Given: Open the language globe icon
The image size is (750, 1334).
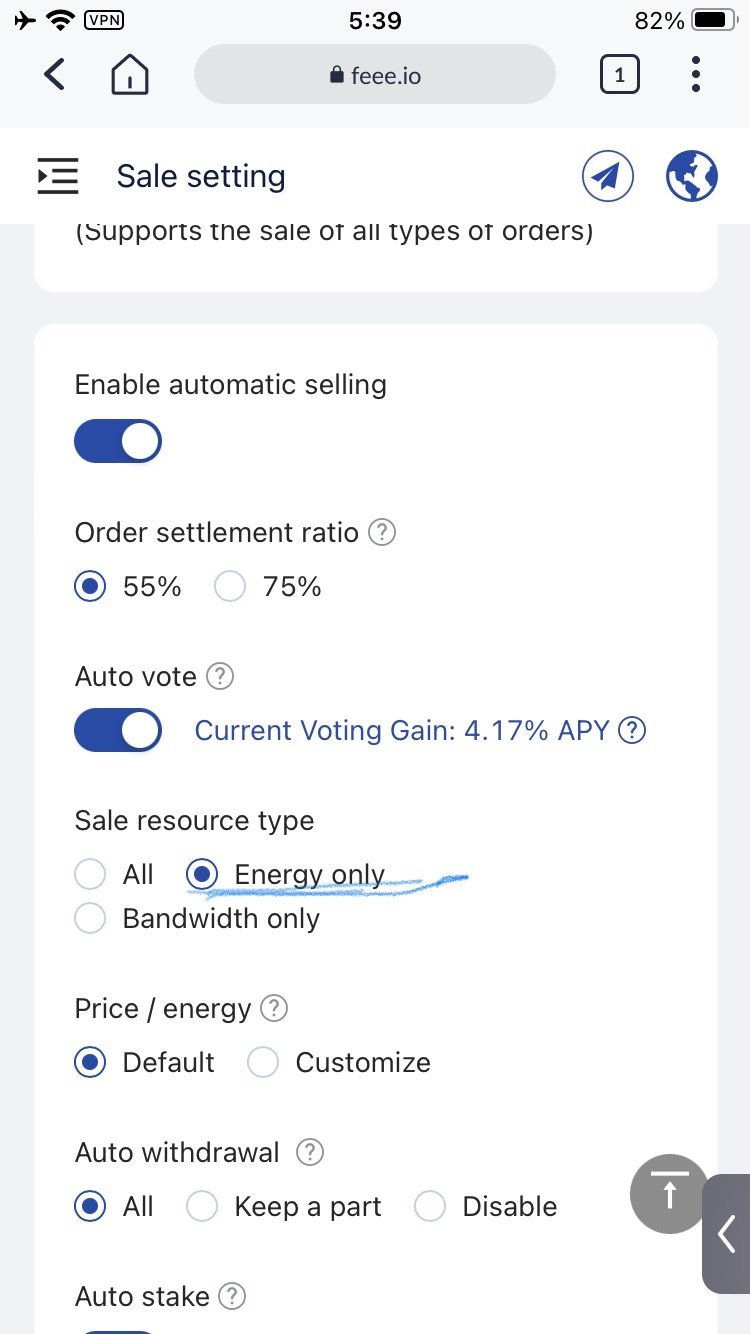Looking at the screenshot, I should tap(692, 176).
